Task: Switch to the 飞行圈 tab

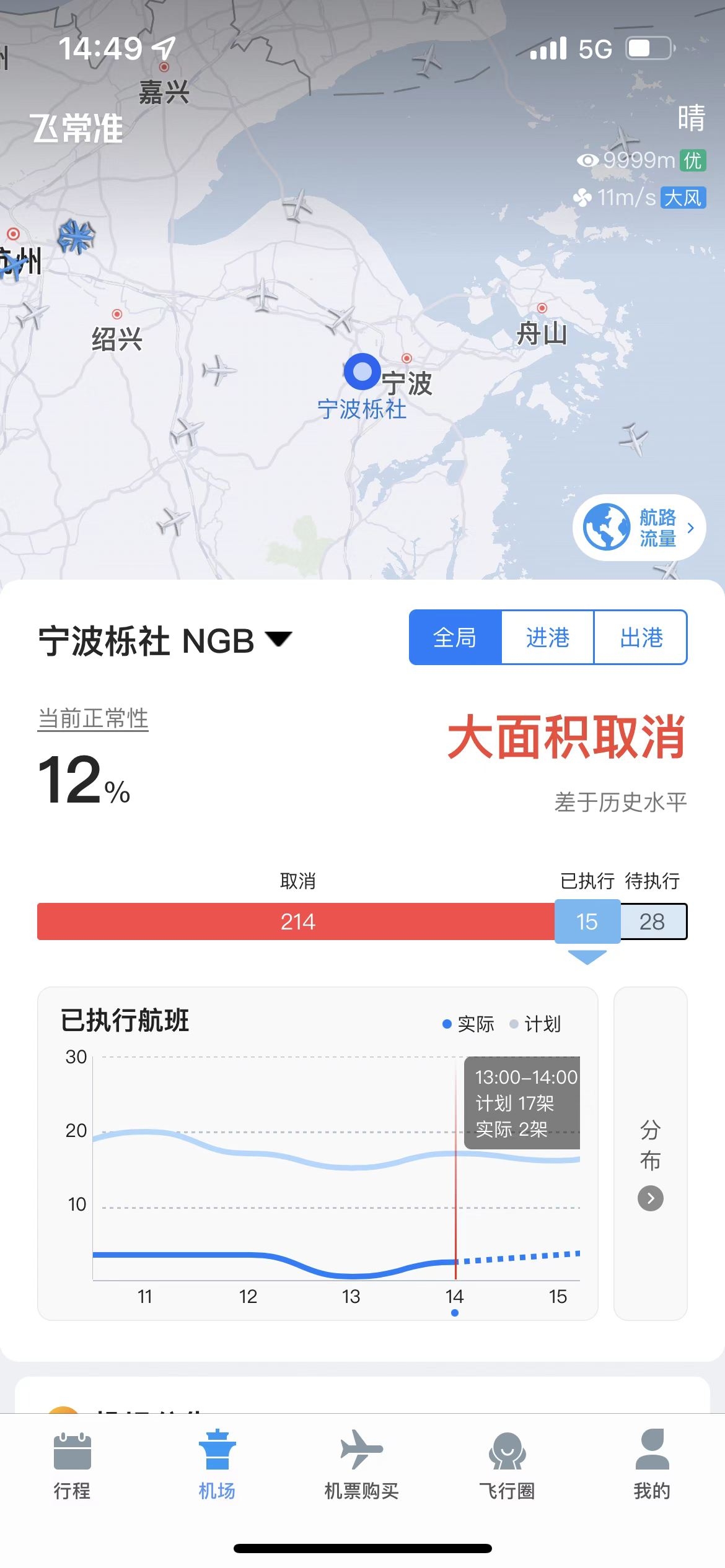Action: pyautogui.click(x=507, y=1465)
